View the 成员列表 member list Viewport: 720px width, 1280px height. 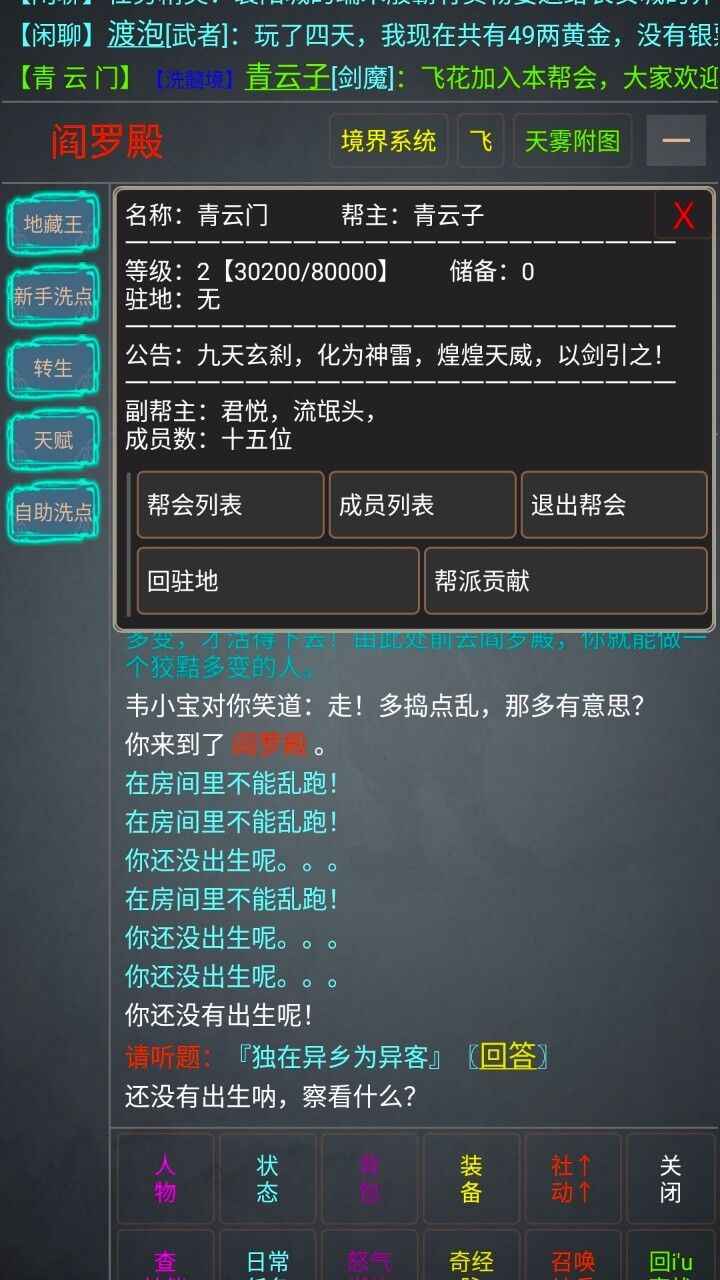pos(422,505)
